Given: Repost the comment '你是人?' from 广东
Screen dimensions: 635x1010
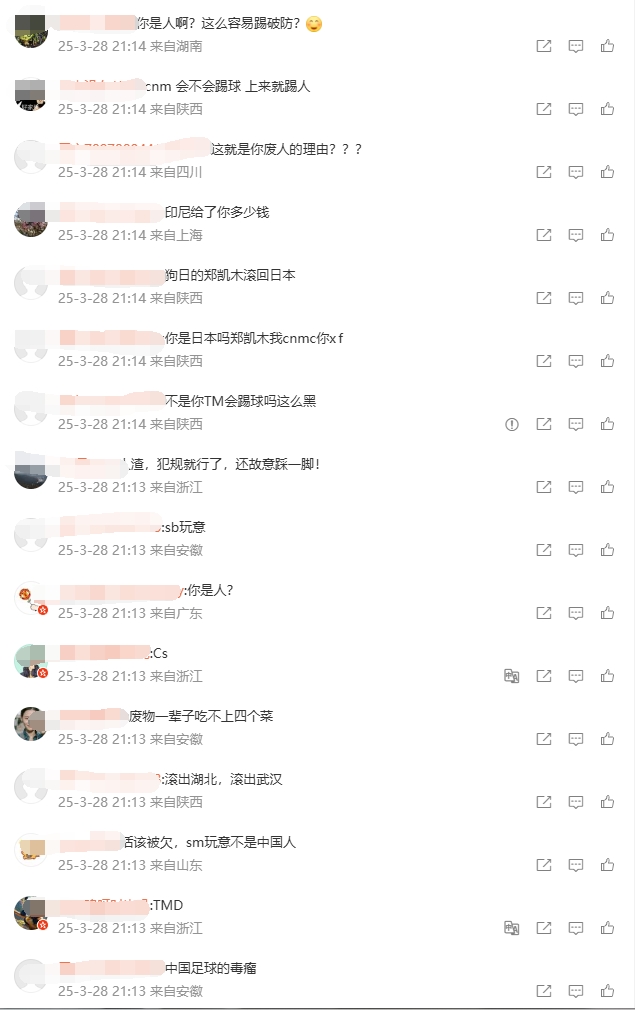Looking at the screenshot, I should 544,613.
